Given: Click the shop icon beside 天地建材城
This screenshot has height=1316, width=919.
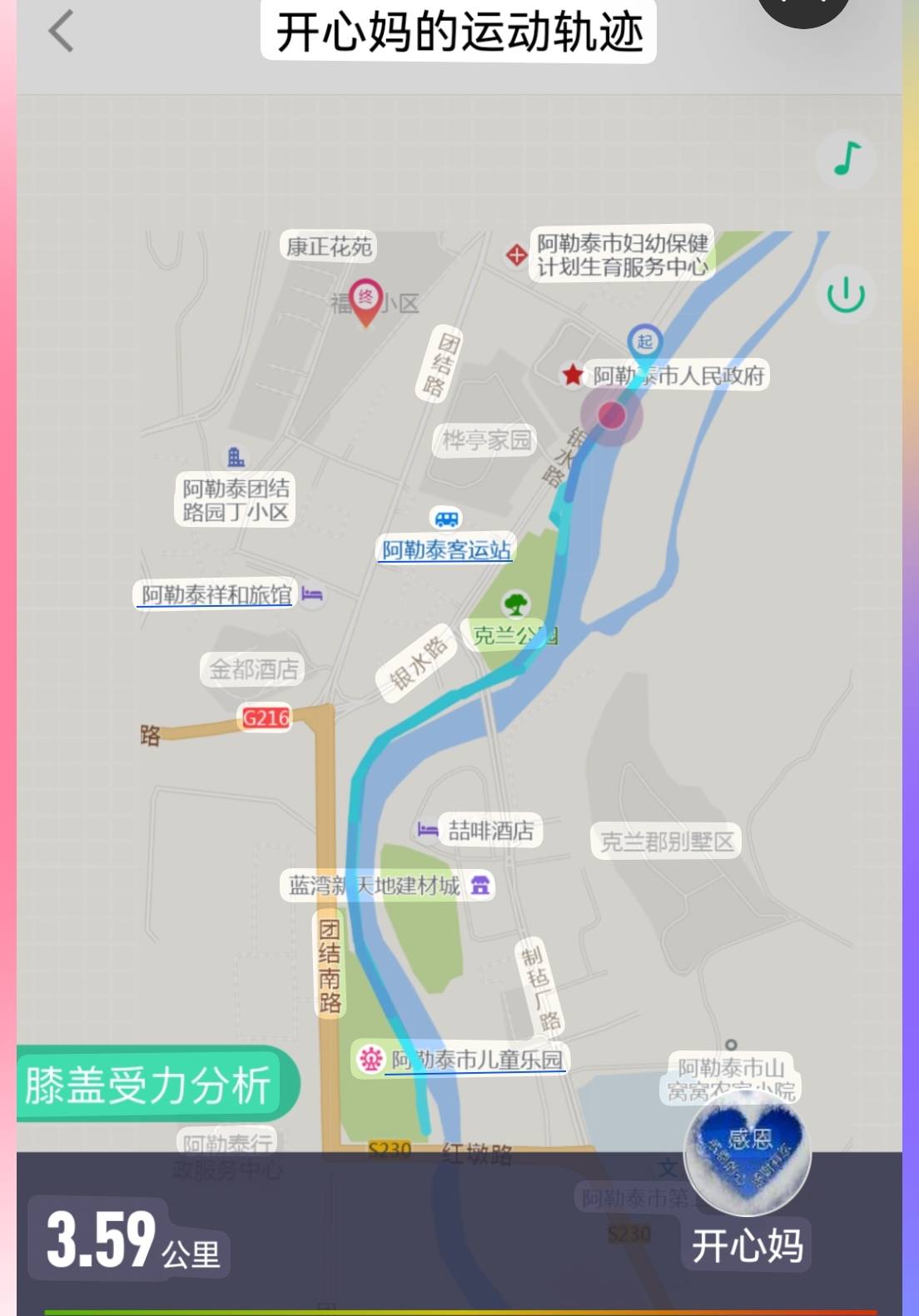Looking at the screenshot, I should pyautogui.click(x=480, y=885).
